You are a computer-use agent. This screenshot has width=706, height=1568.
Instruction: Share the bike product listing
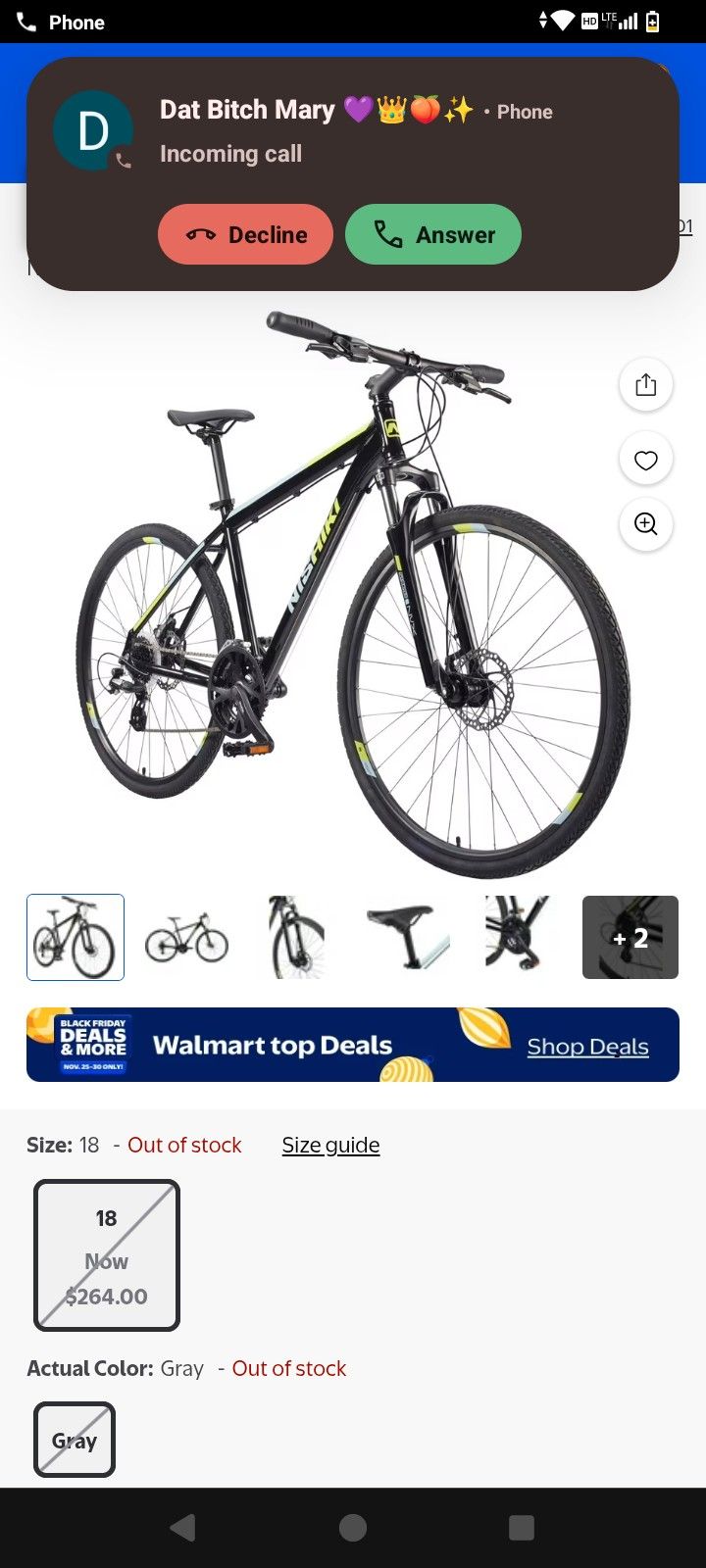(x=645, y=384)
